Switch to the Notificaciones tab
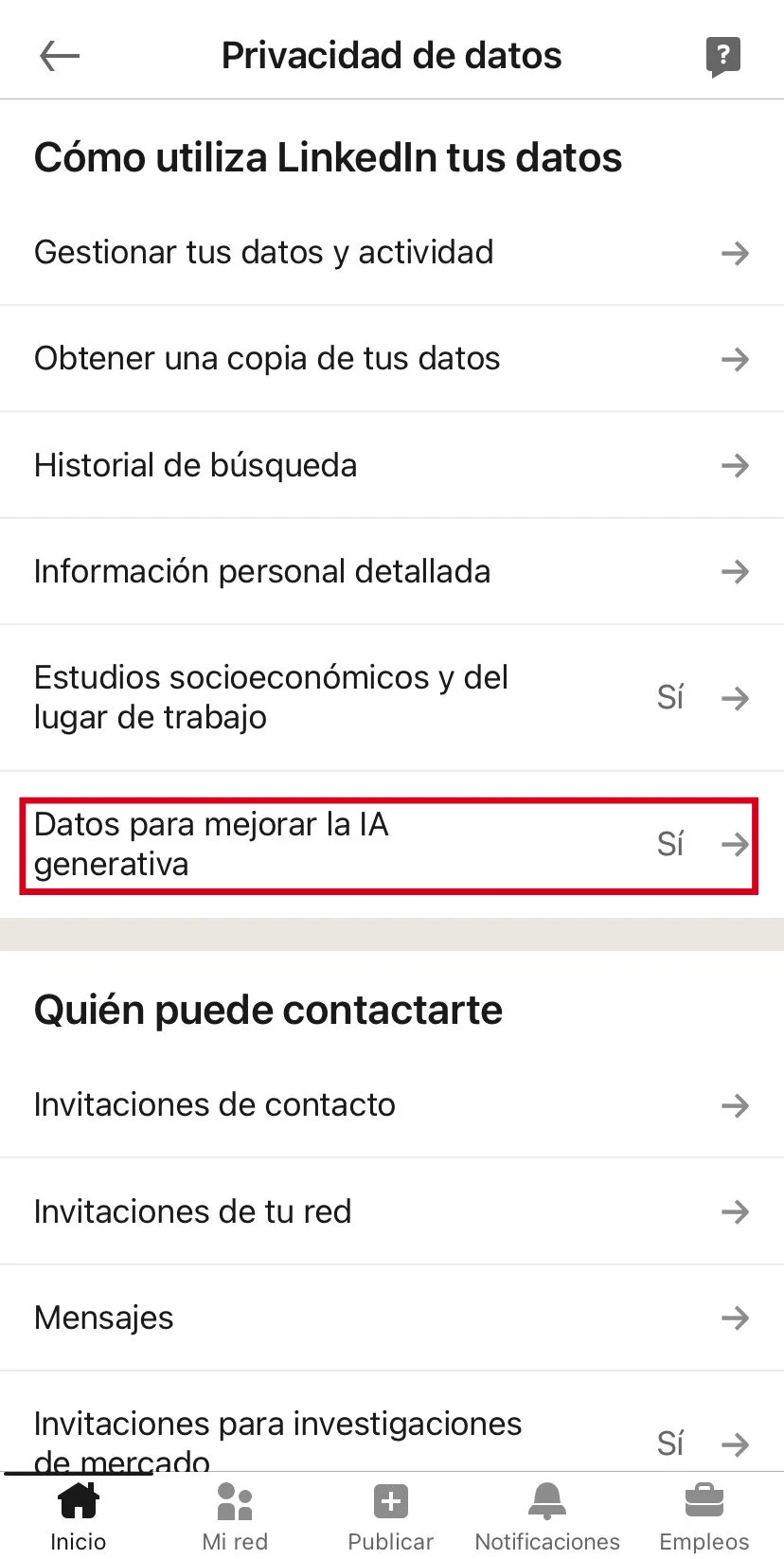784x1559 pixels. pos(547,1516)
